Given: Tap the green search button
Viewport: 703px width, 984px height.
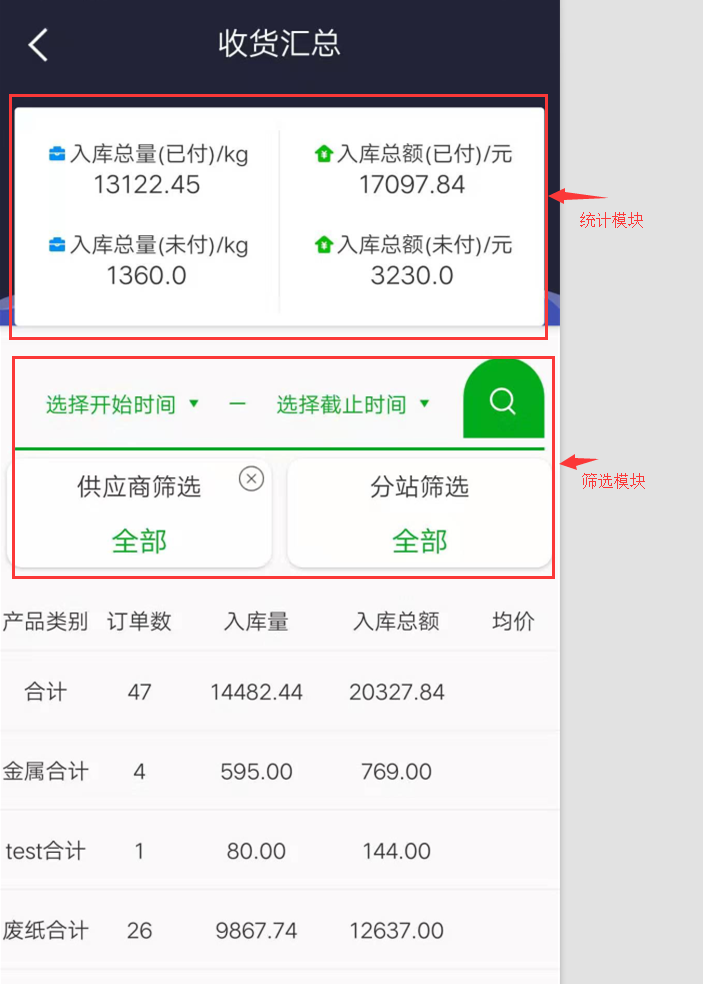Looking at the screenshot, I should point(503,401).
